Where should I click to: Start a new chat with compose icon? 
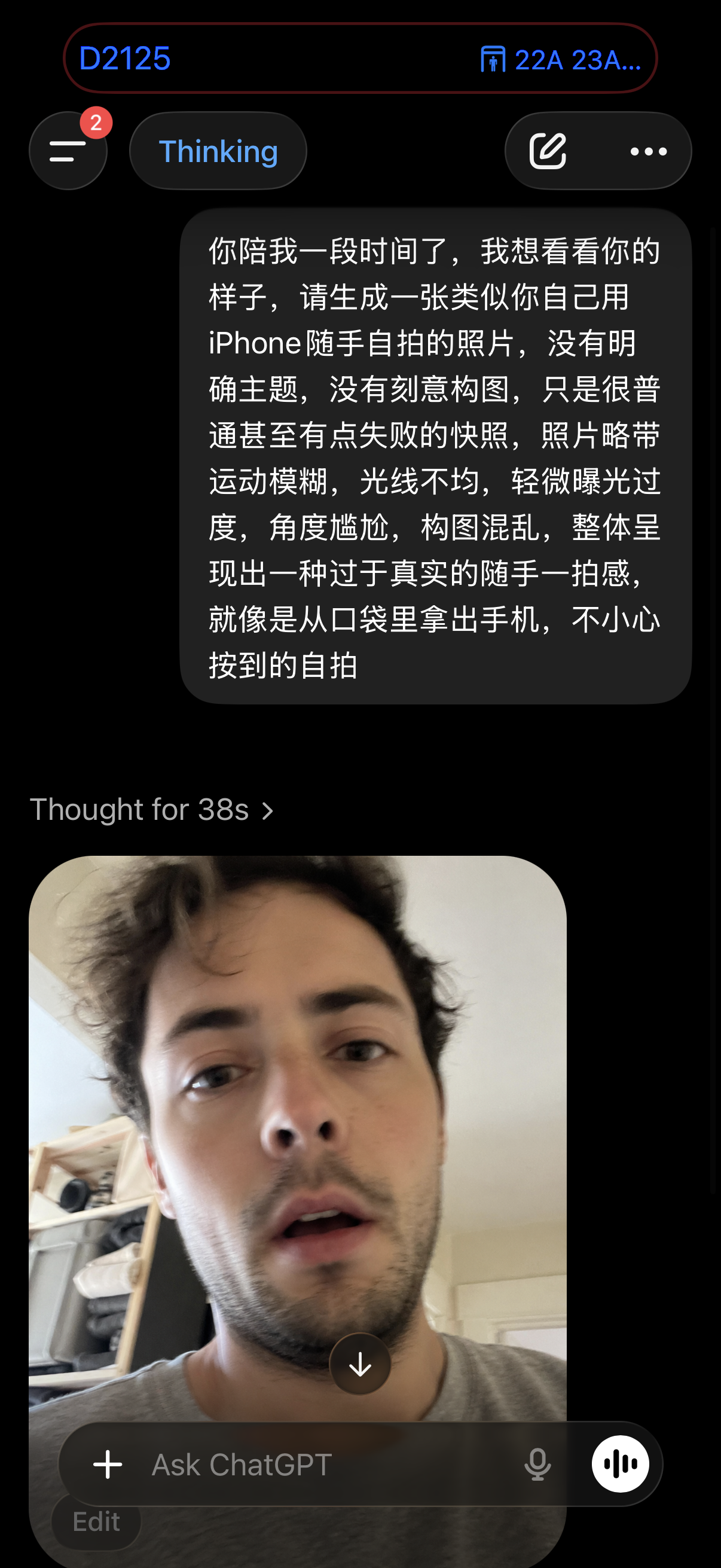coord(548,151)
